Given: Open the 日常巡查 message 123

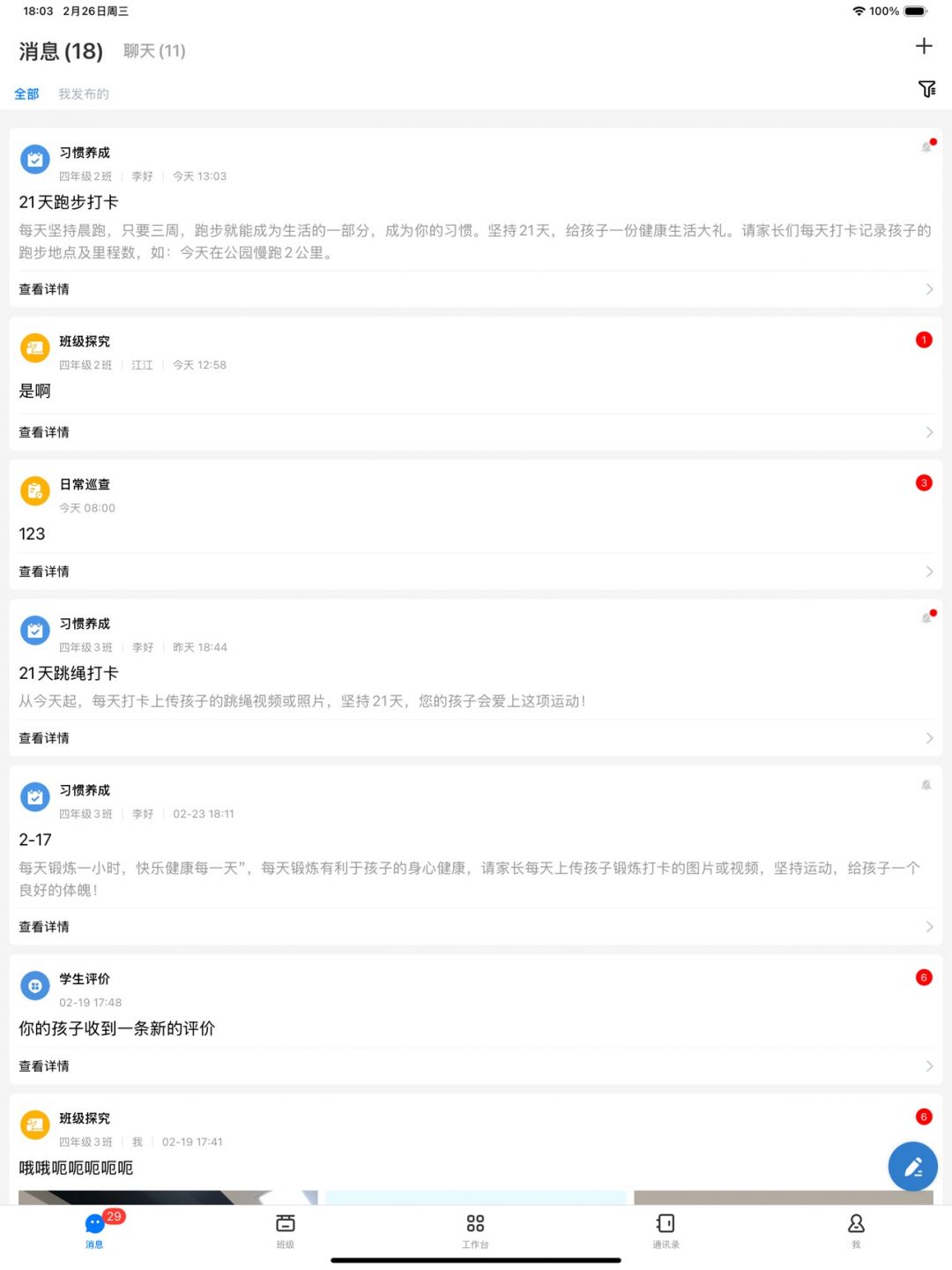Looking at the screenshot, I should pyautogui.click(x=476, y=534).
